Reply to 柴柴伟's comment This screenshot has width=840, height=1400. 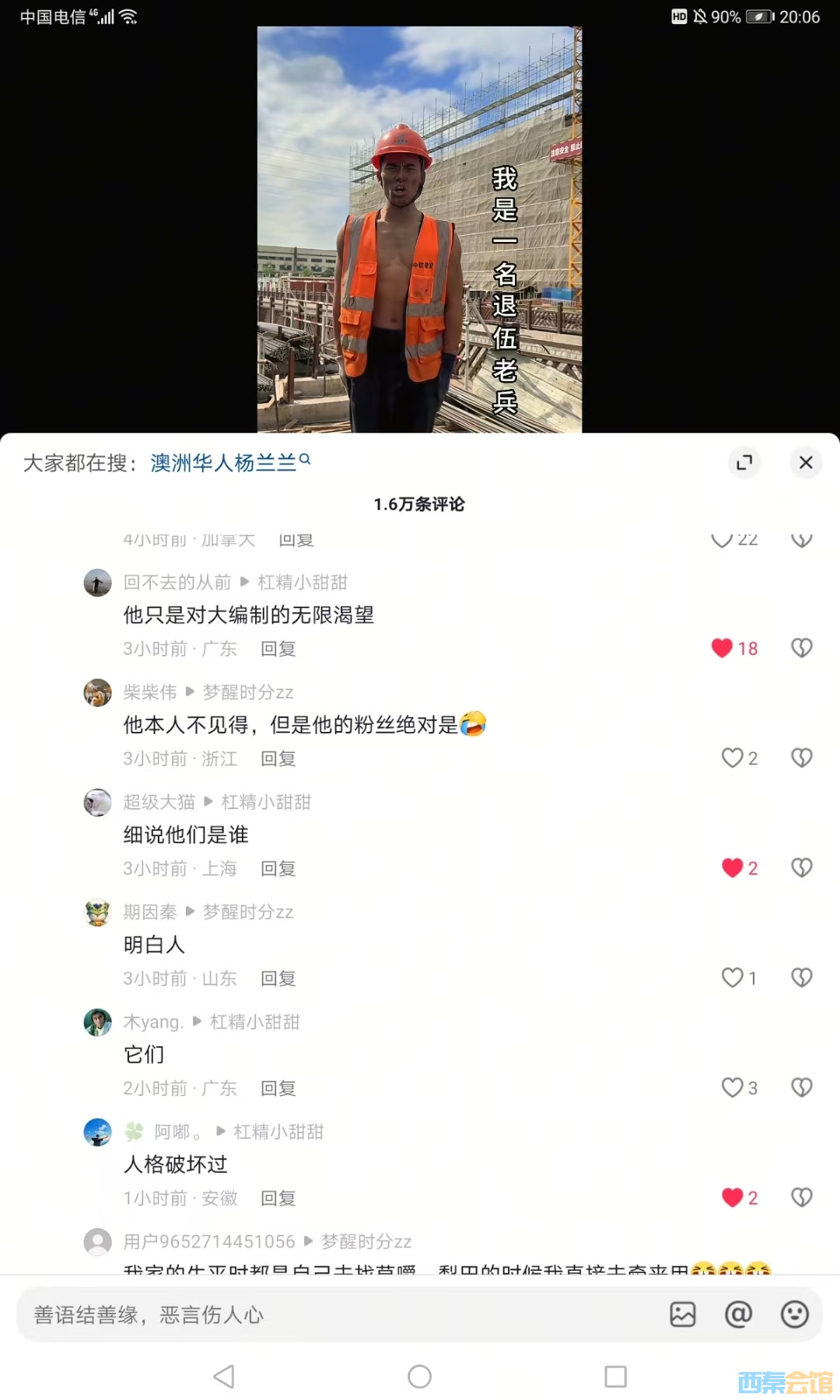coord(278,758)
